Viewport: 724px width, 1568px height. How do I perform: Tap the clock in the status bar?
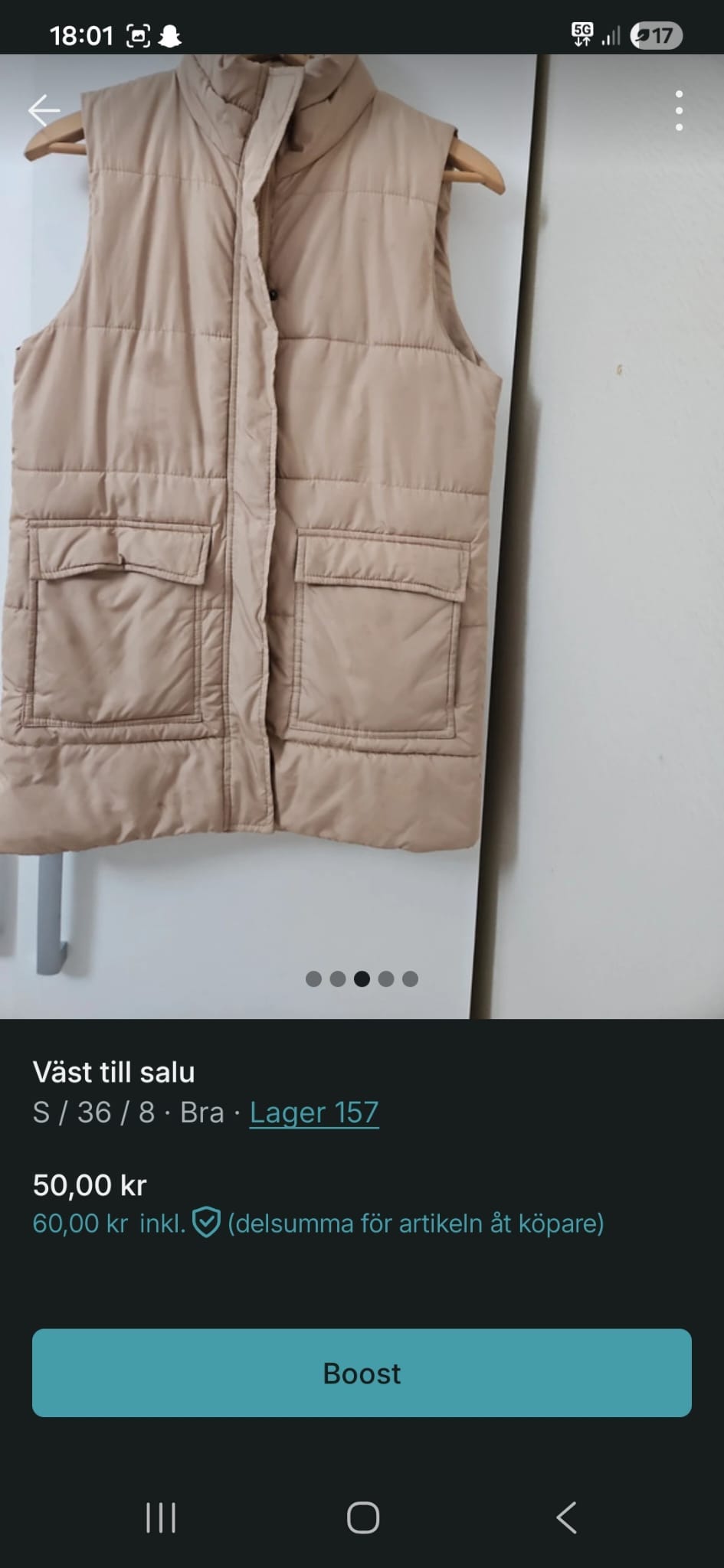tap(83, 34)
